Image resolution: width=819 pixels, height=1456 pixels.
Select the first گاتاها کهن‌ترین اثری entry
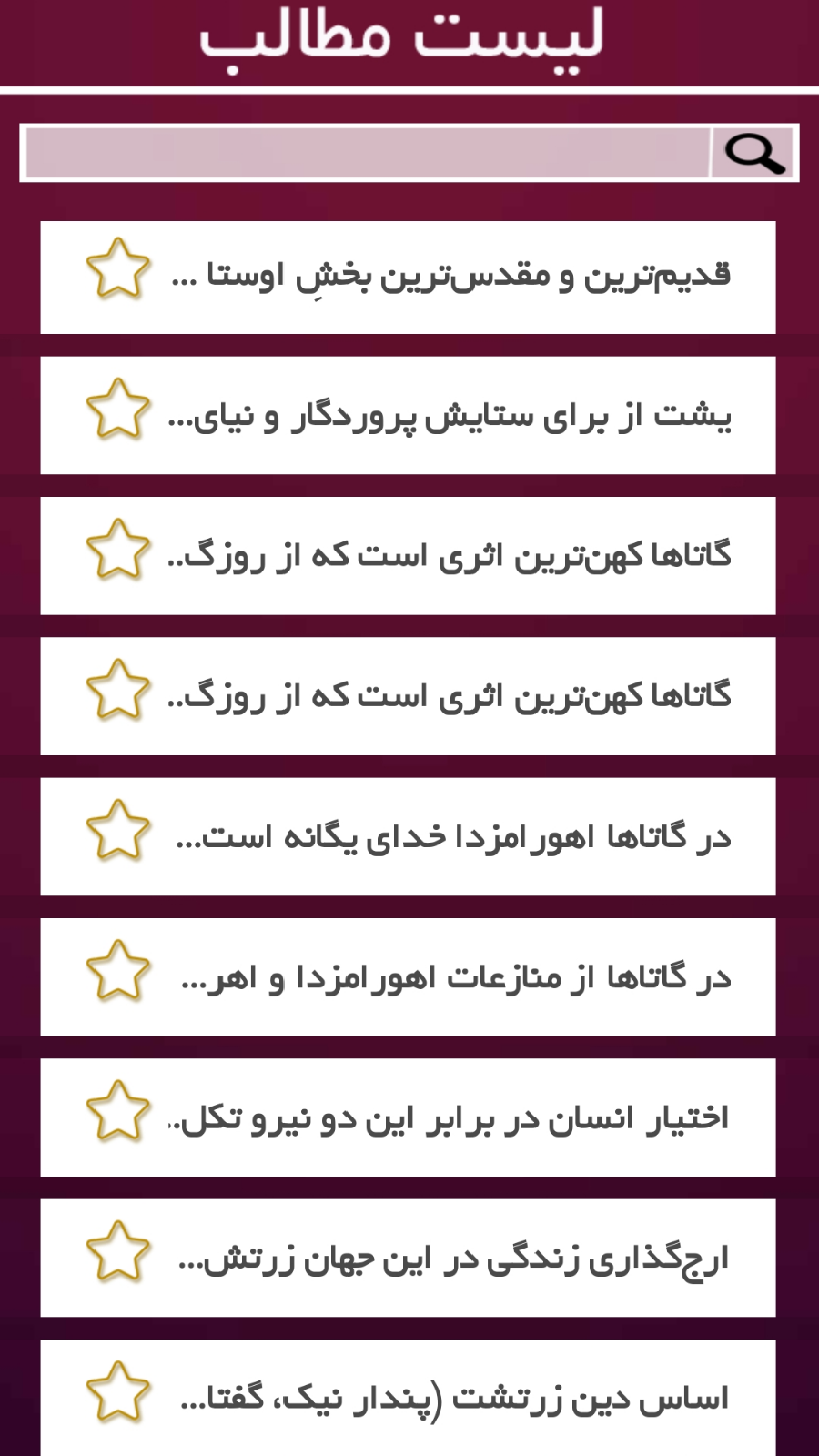[x=455, y=554]
